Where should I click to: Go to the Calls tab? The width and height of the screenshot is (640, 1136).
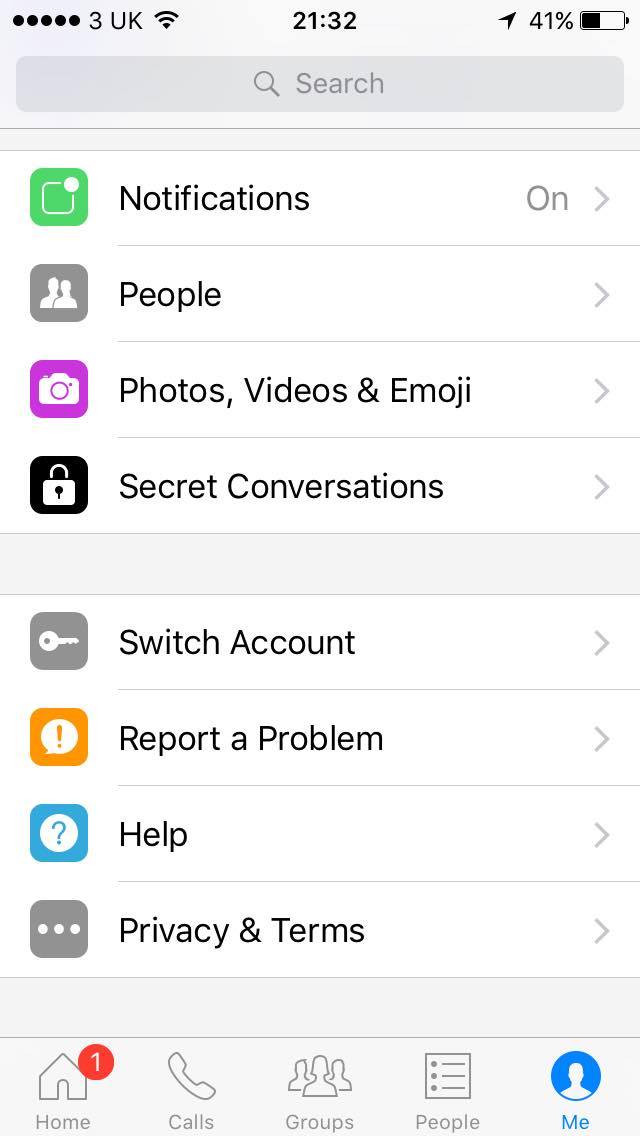coord(191,1090)
